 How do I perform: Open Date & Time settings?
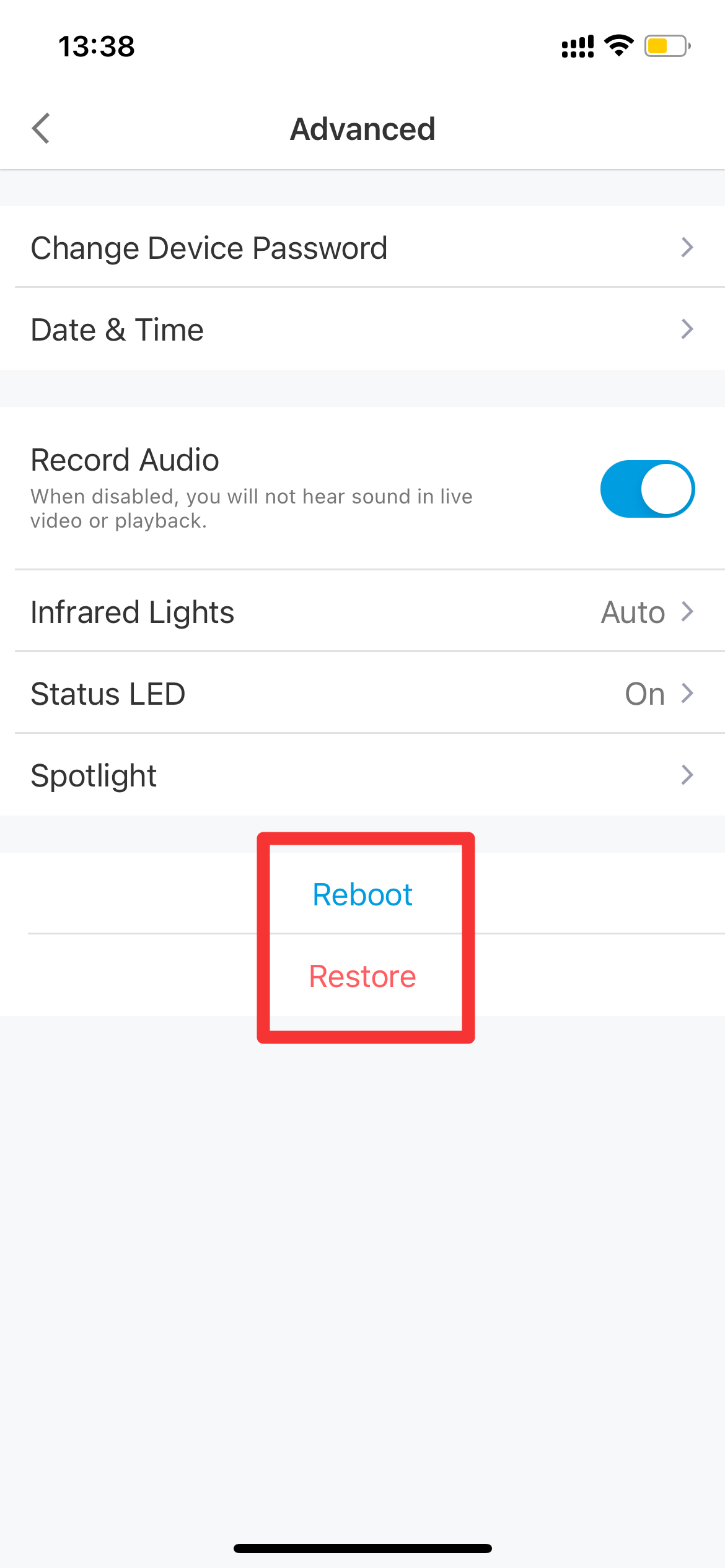[362, 329]
